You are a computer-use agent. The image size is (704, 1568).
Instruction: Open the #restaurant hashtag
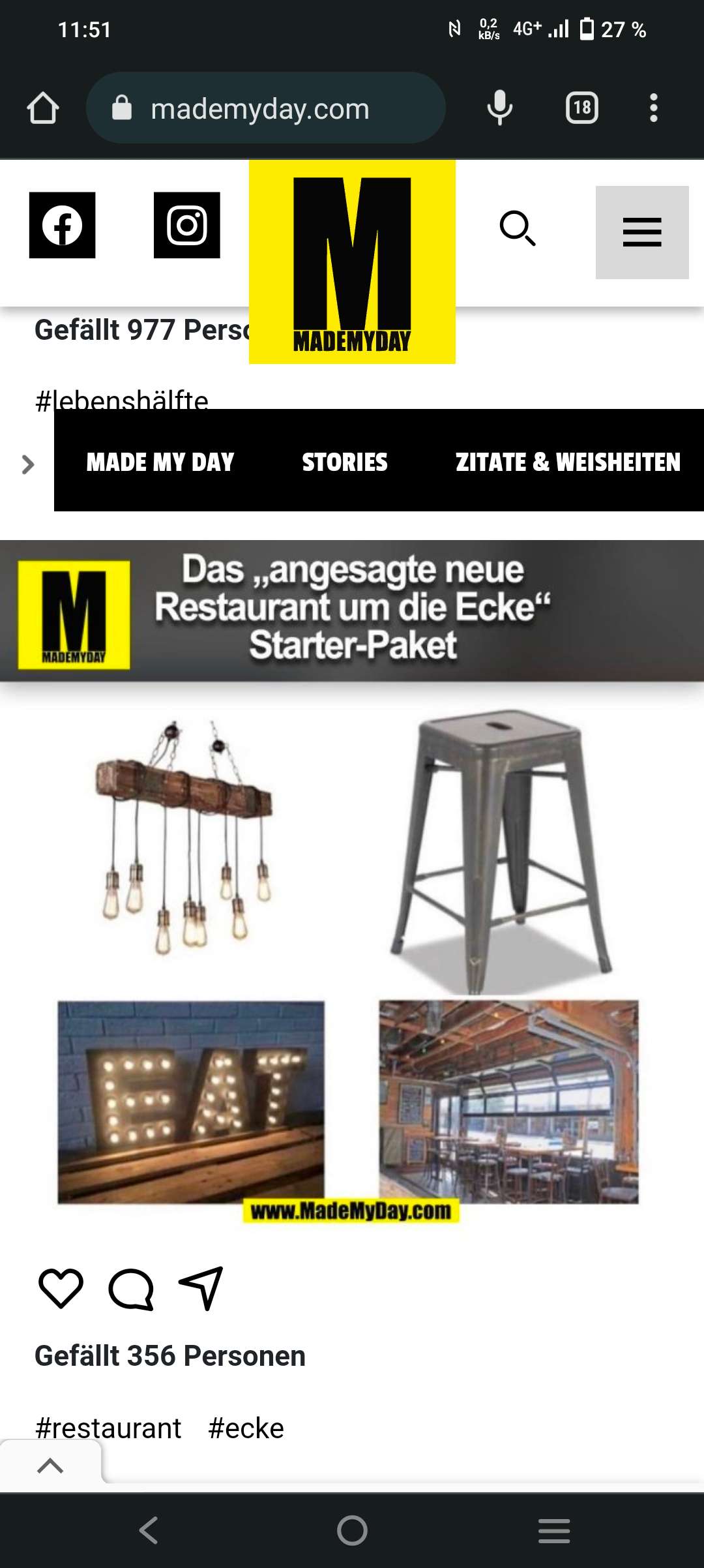108,1428
